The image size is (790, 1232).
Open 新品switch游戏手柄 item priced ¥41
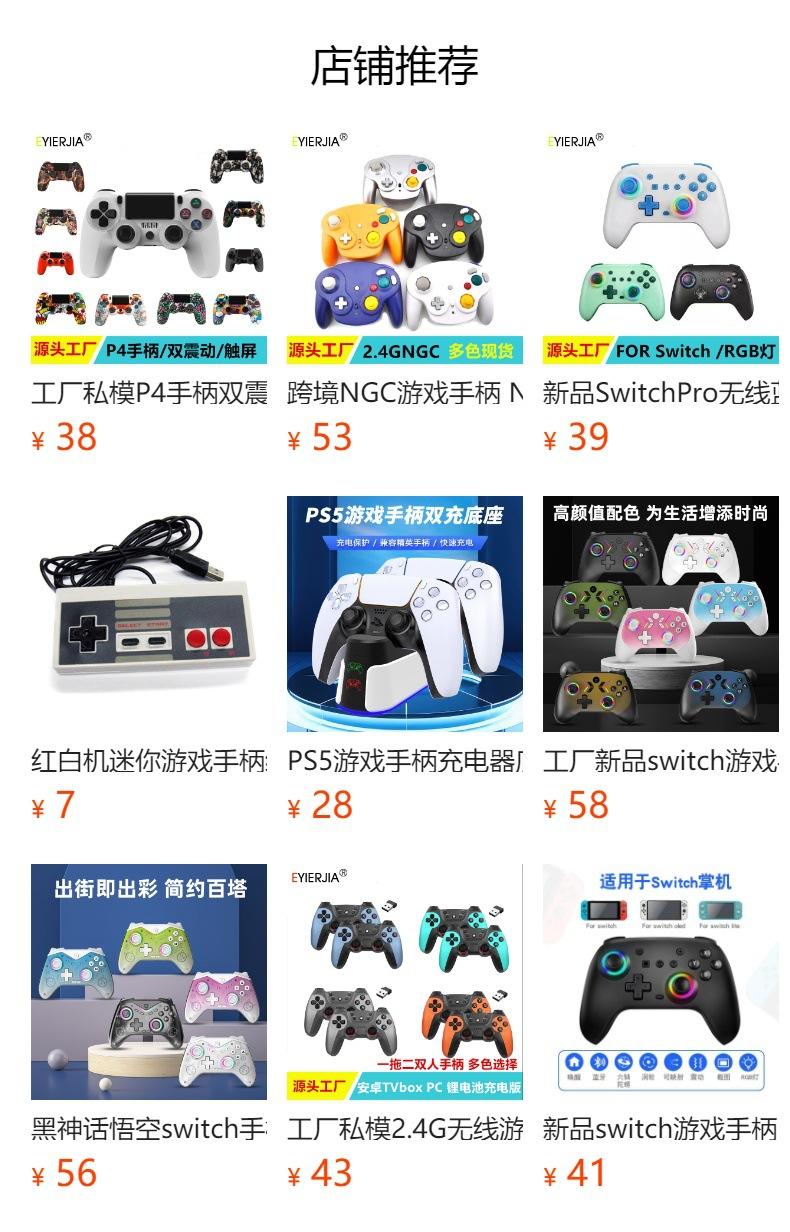pyautogui.click(x=661, y=1028)
